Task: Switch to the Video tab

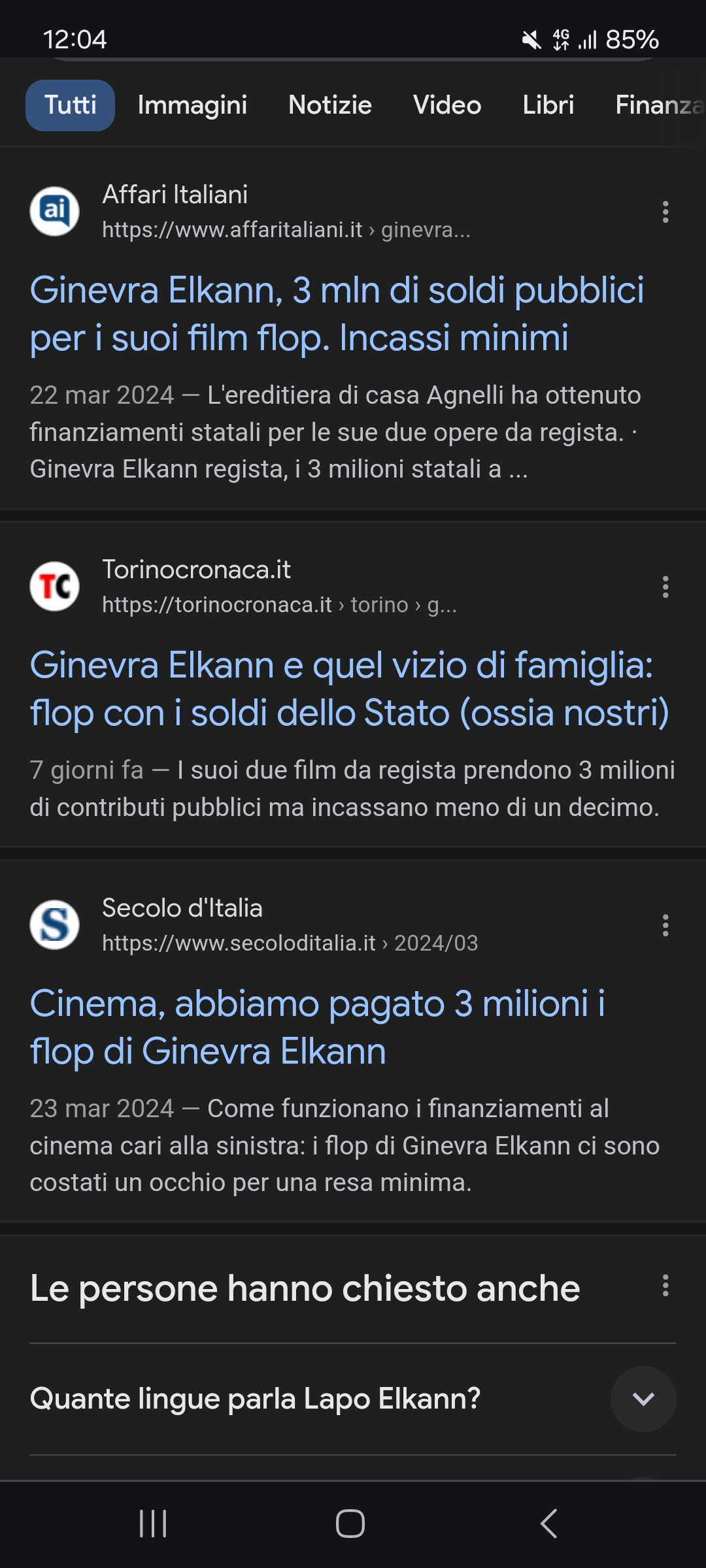Action: click(x=447, y=105)
